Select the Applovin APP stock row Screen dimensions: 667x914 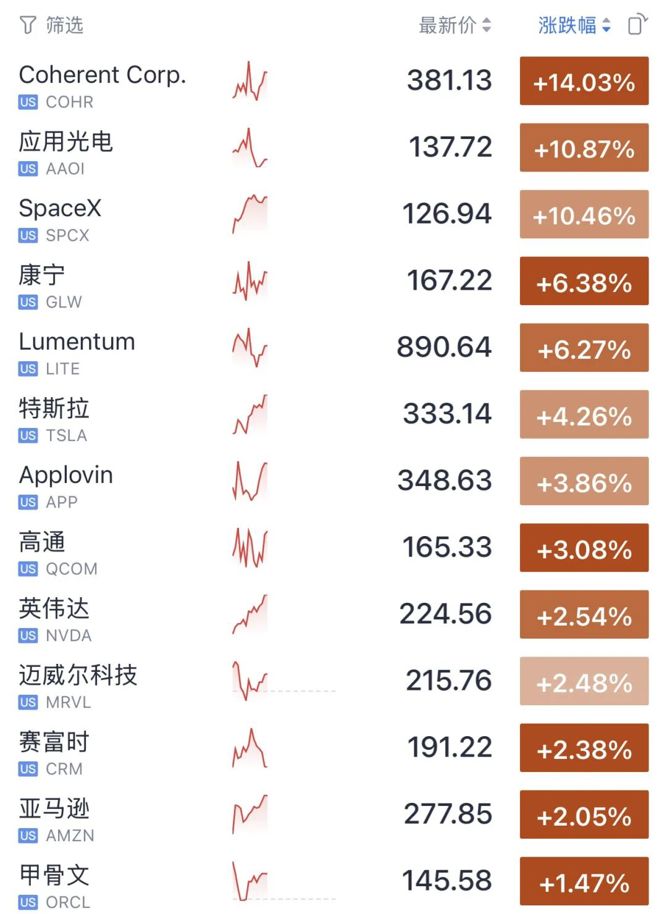[x=334, y=481]
